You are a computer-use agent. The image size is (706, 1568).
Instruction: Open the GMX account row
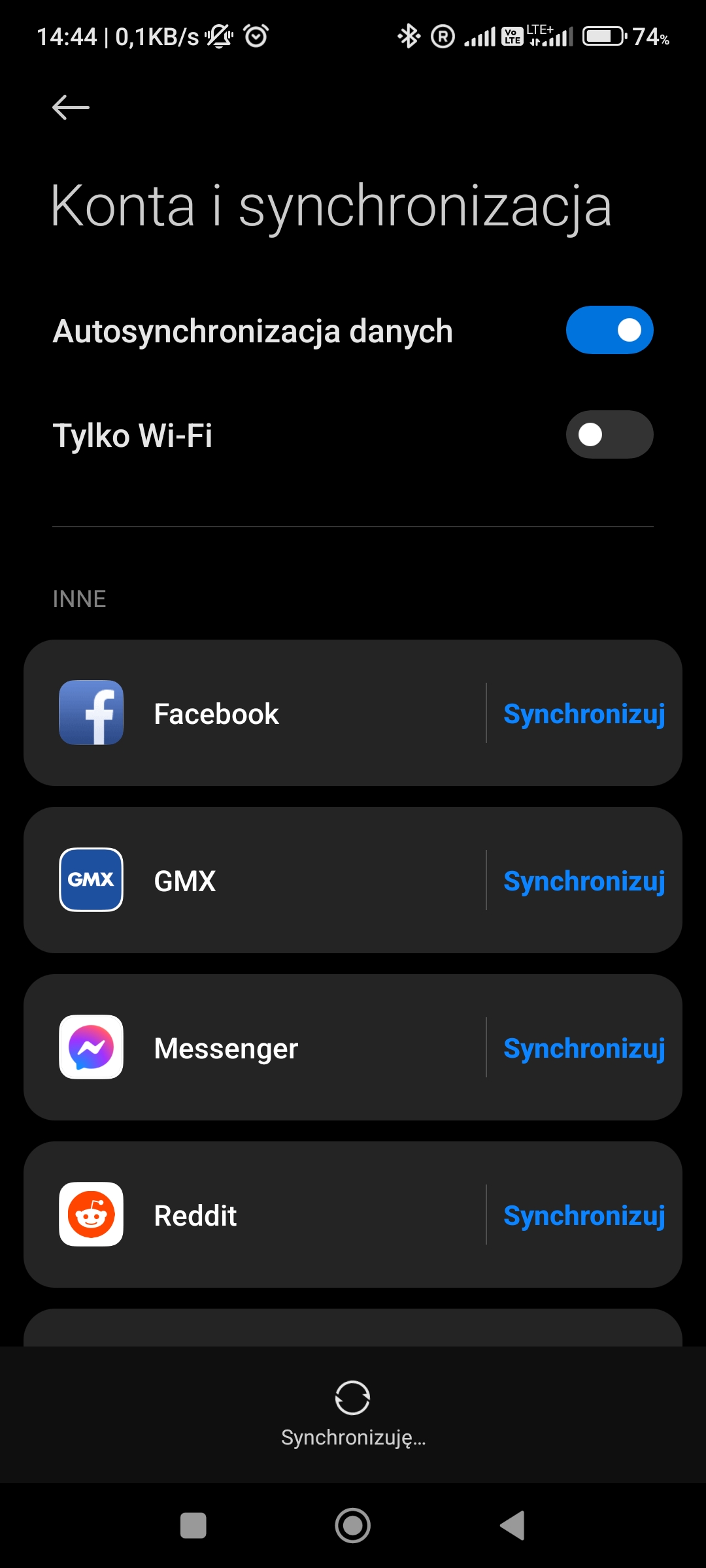(x=255, y=881)
